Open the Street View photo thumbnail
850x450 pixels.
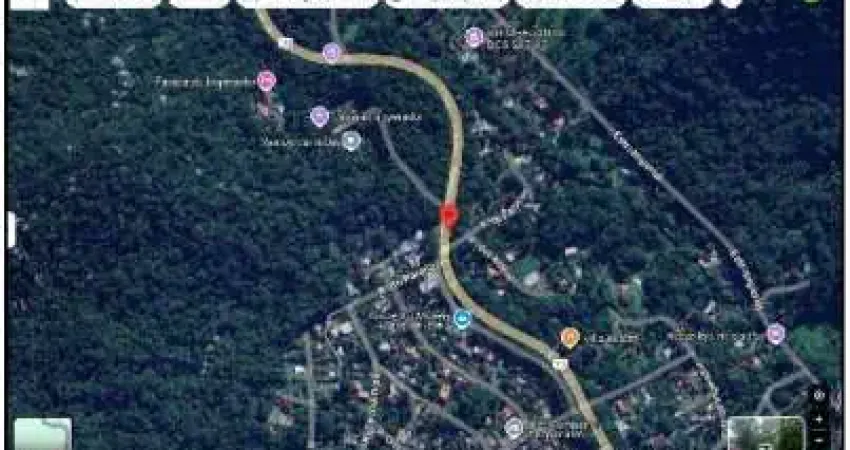coord(765,434)
